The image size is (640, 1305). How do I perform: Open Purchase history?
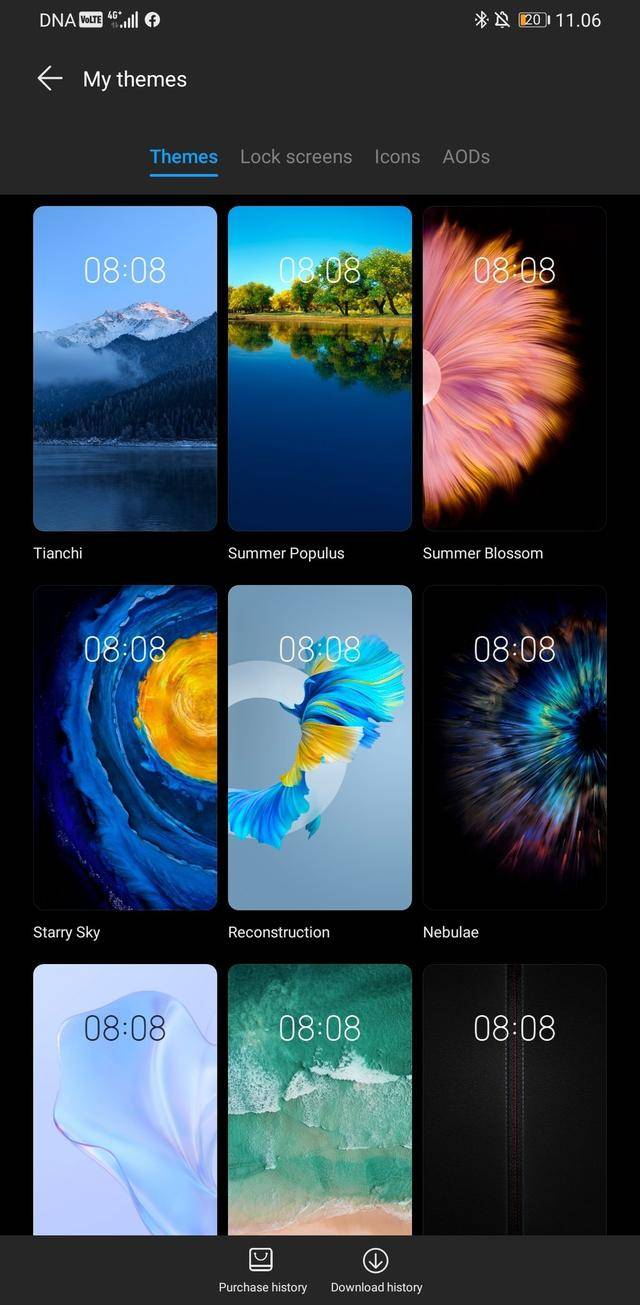(262, 1270)
